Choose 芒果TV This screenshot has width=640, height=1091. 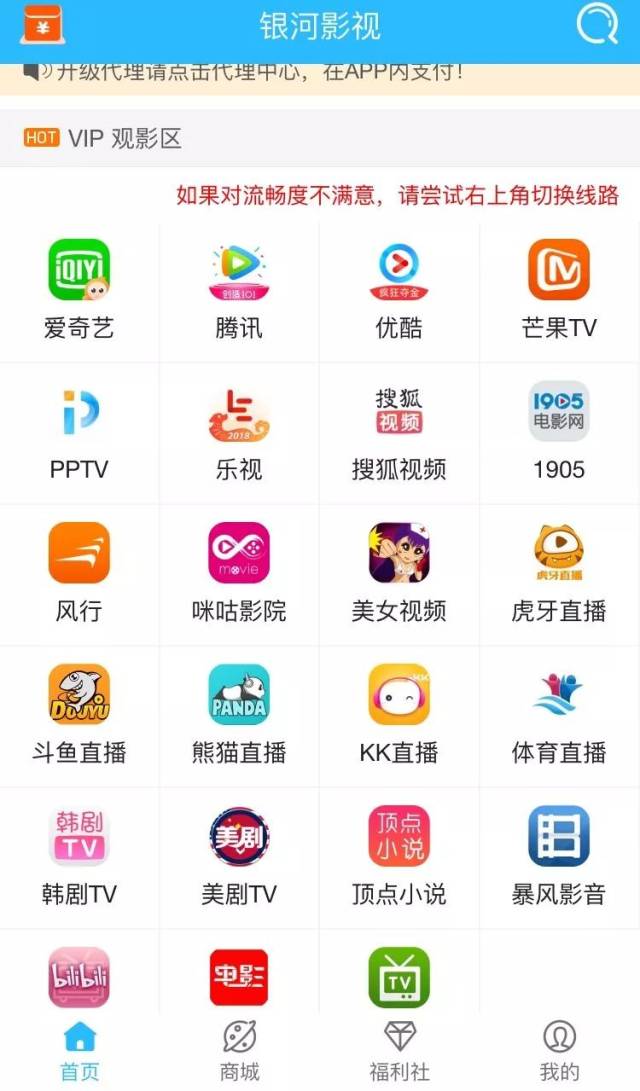coord(559,290)
